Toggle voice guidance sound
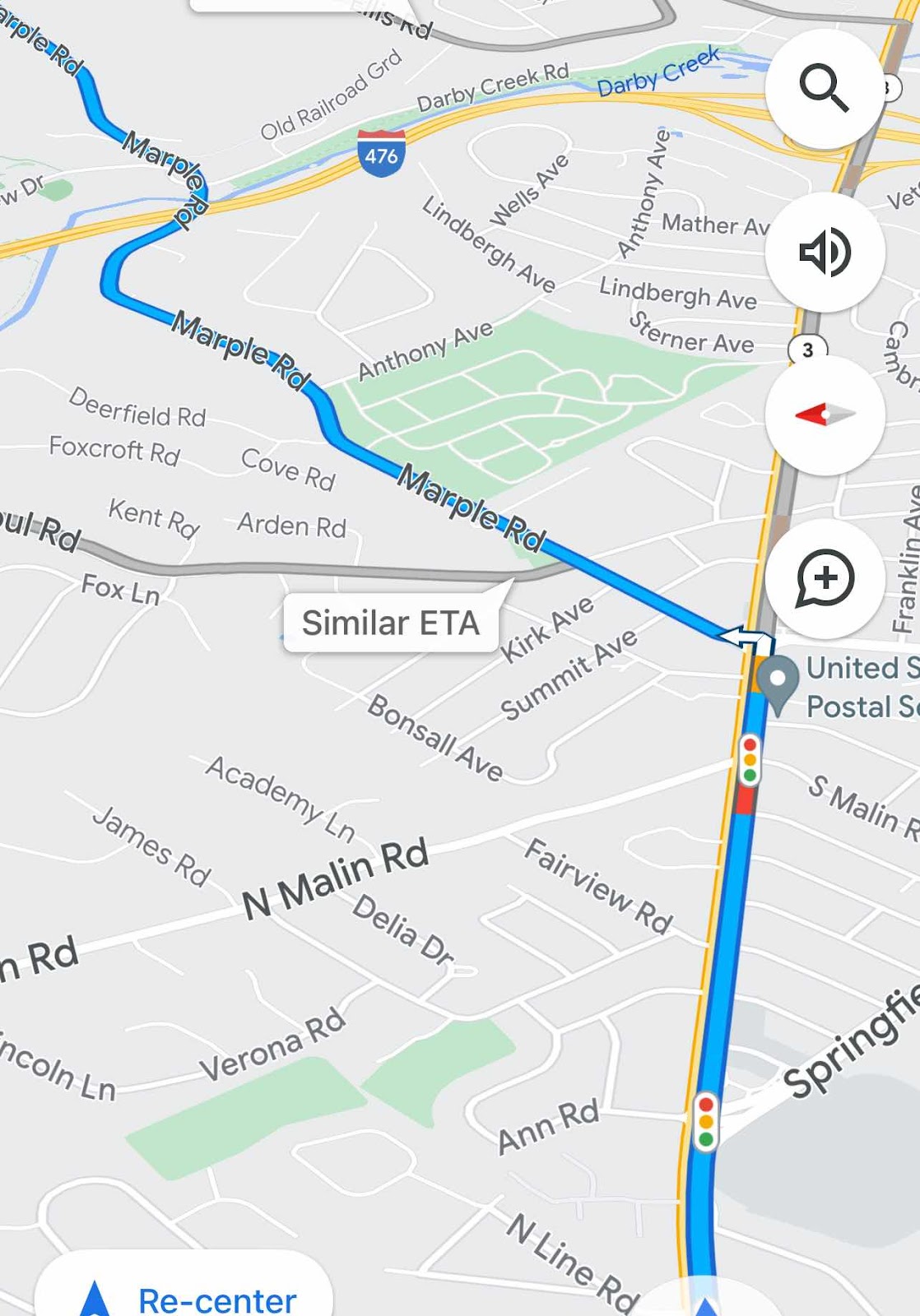920x1316 pixels. [825, 252]
